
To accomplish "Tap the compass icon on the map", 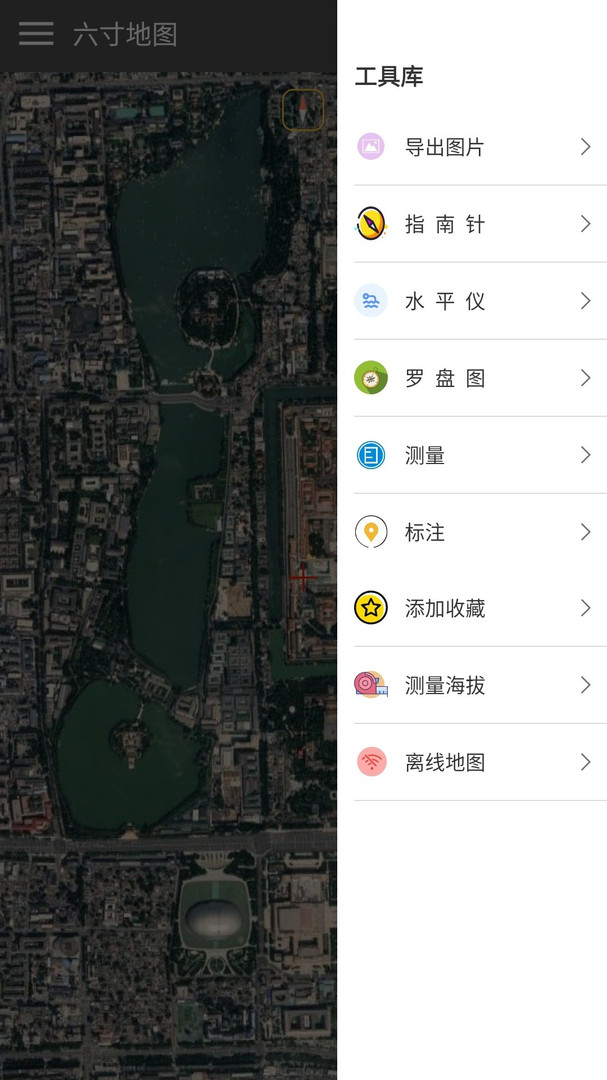I will tap(303, 110).
